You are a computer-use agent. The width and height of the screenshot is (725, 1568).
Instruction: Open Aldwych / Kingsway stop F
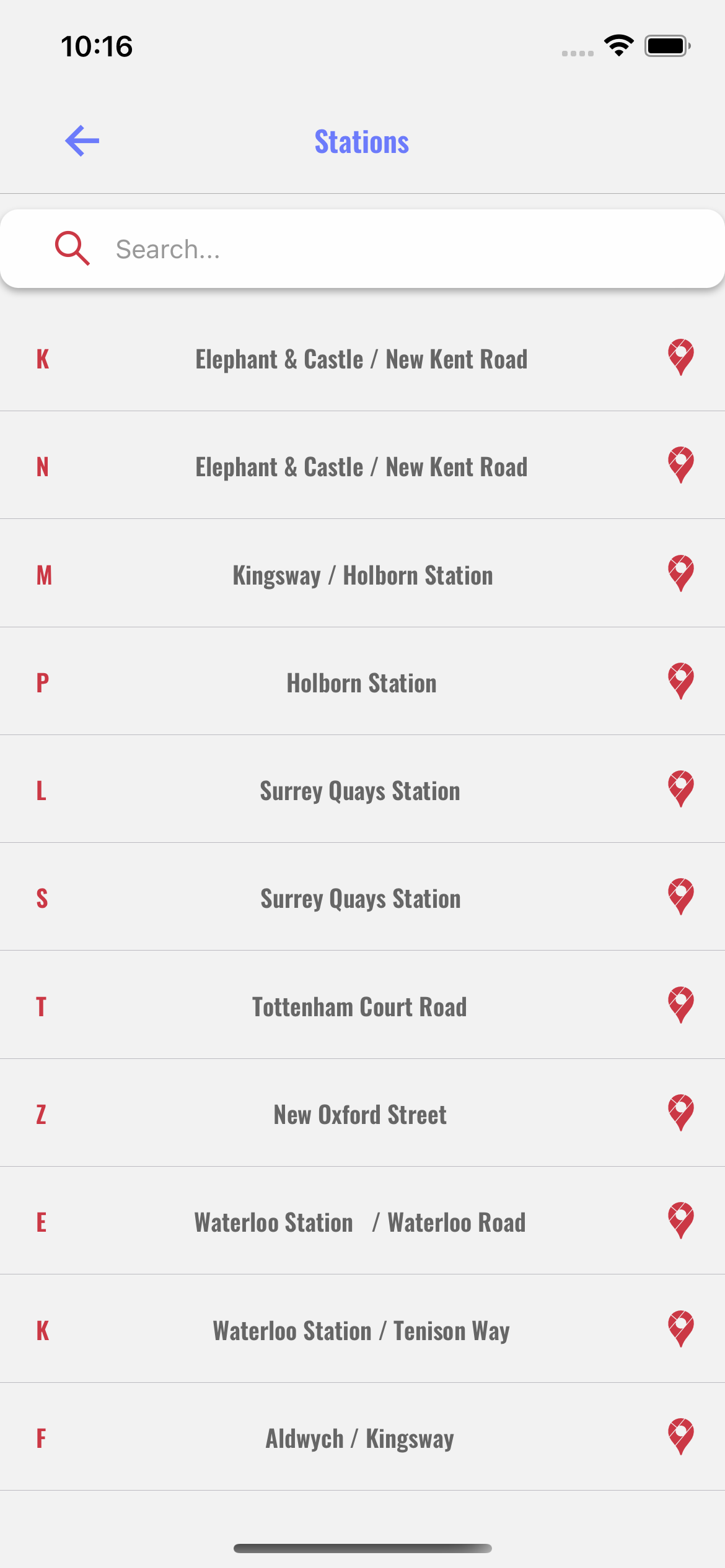(x=362, y=1437)
